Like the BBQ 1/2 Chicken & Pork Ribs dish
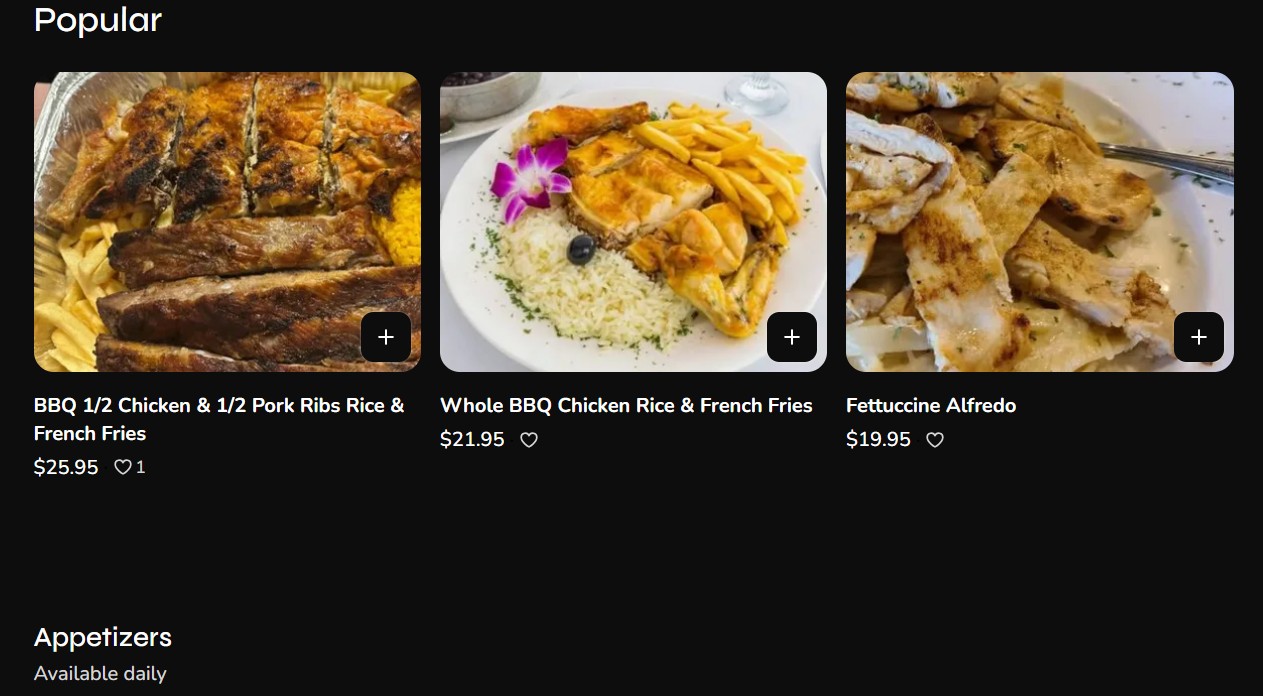The height and width of the screenshot is (696, 1263). [123, 467]
